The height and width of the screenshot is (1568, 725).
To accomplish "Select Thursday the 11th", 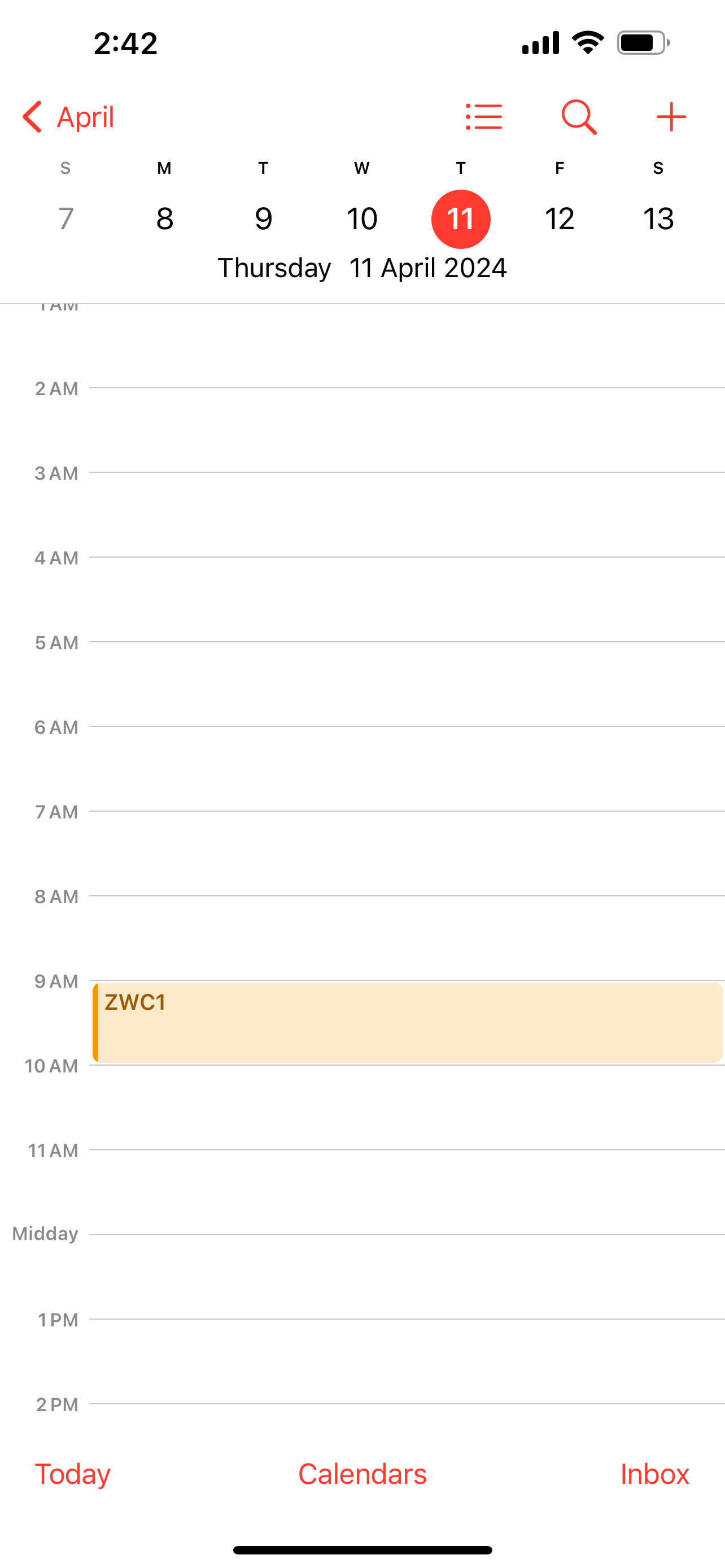I will 461,218.
